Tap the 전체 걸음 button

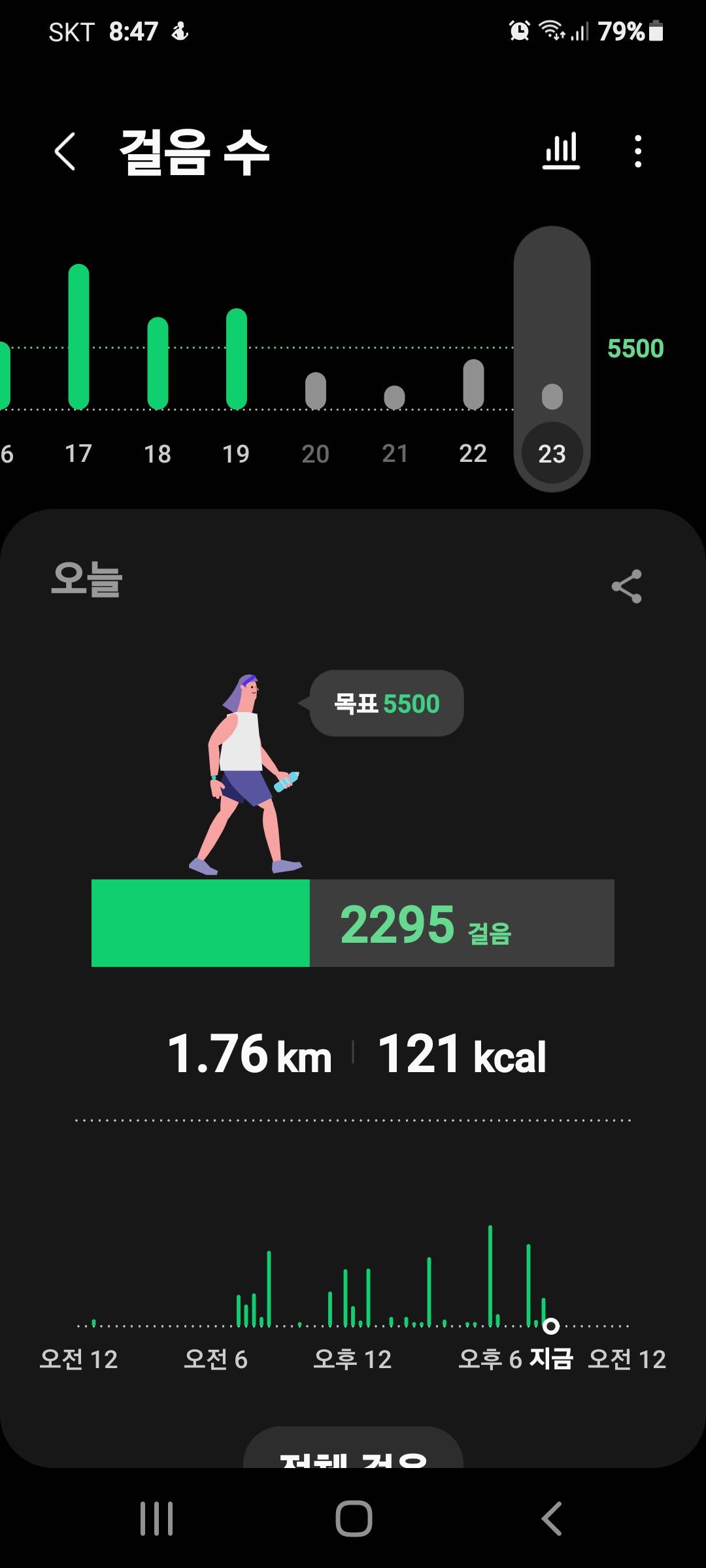coord(353,1452)
